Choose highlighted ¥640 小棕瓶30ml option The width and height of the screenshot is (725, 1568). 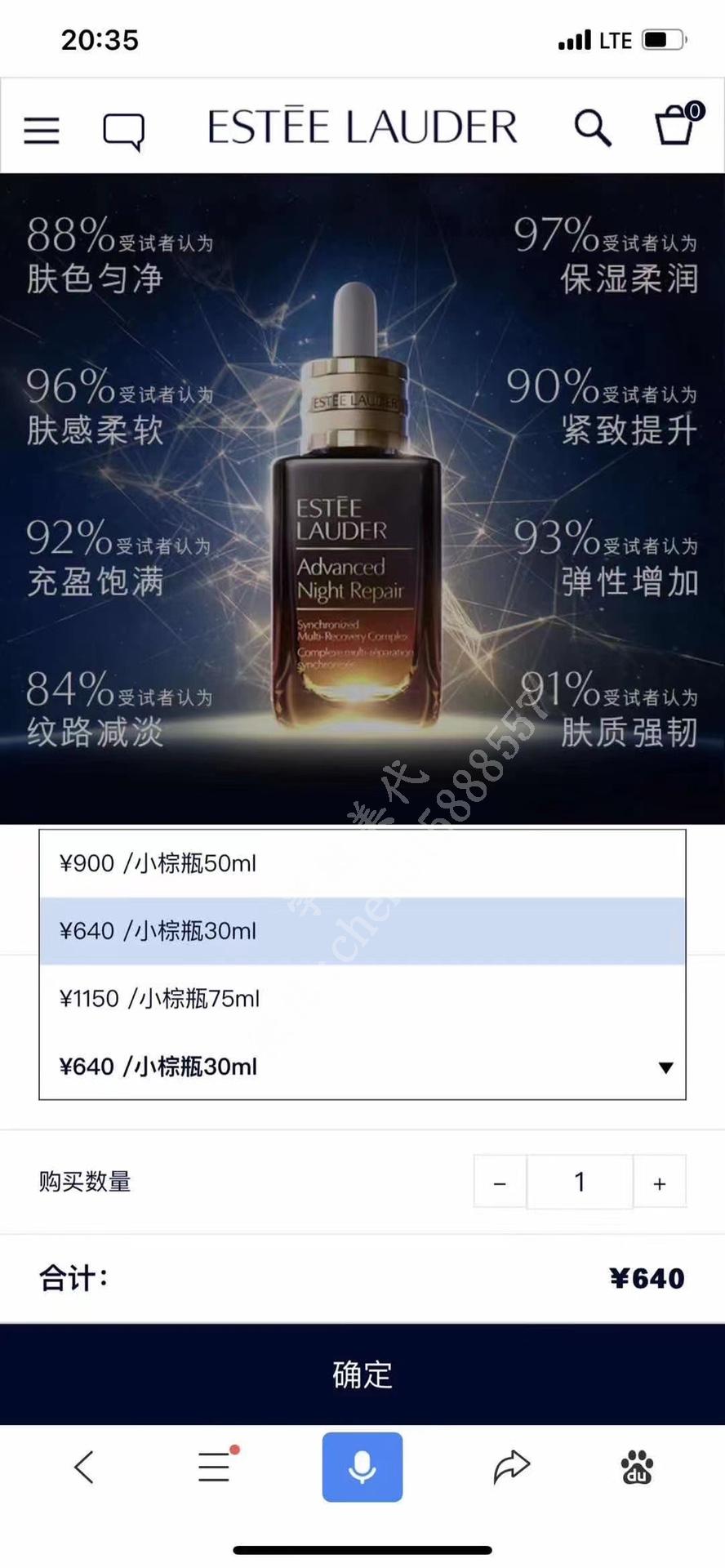(x=362, y=931)
